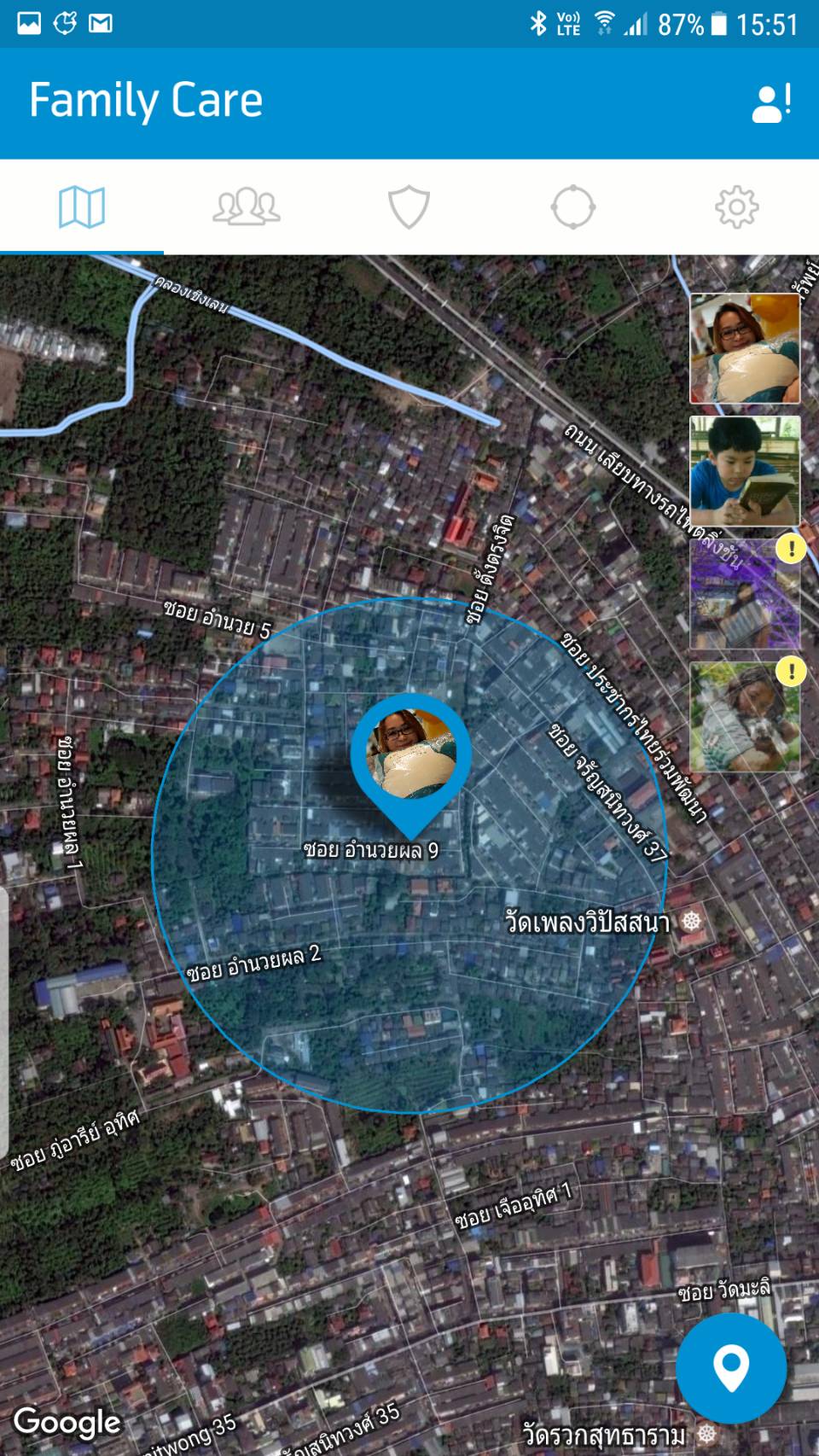Select the member thumbnail with purple background
The image size is (819, 1456).
pos(745,594)
